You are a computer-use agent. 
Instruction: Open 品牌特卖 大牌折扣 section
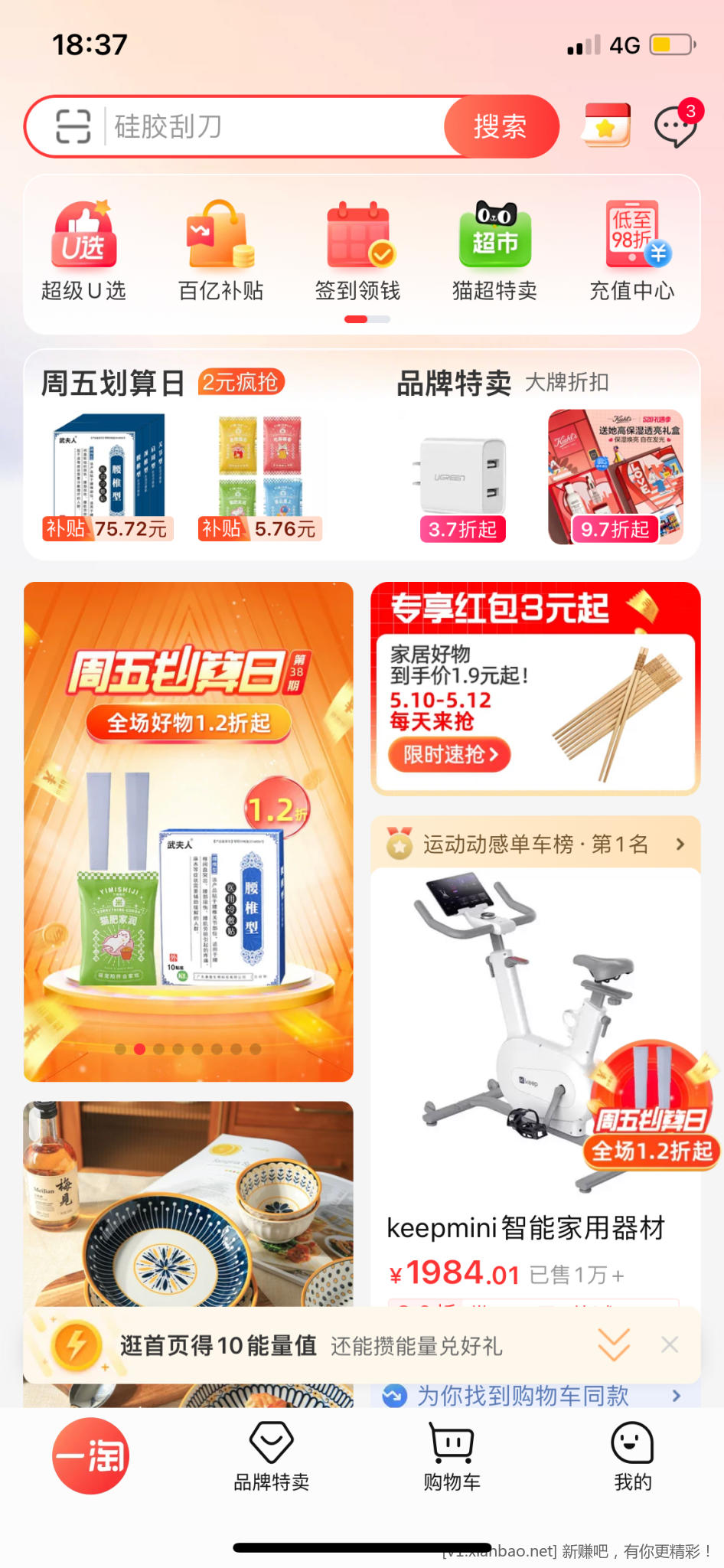[x=503, y=382]
